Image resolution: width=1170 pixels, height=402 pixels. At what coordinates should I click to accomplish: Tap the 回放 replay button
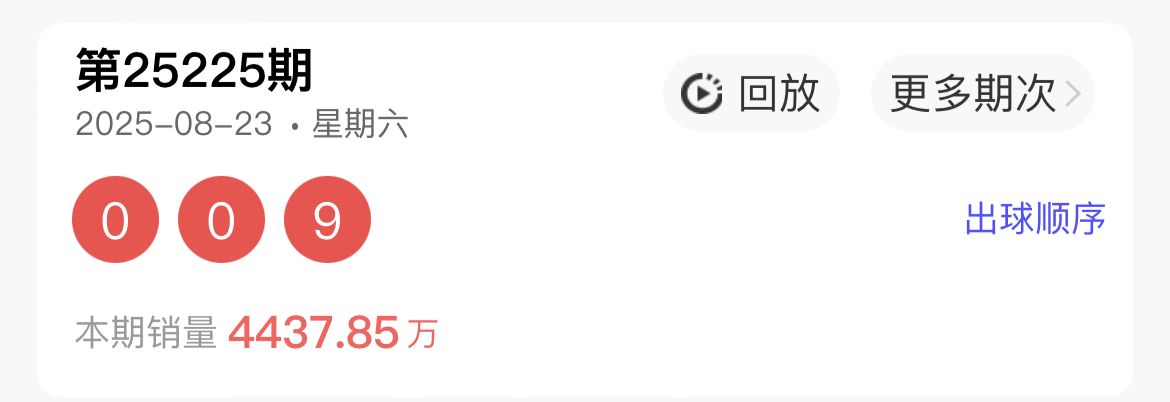click(751, 93)
